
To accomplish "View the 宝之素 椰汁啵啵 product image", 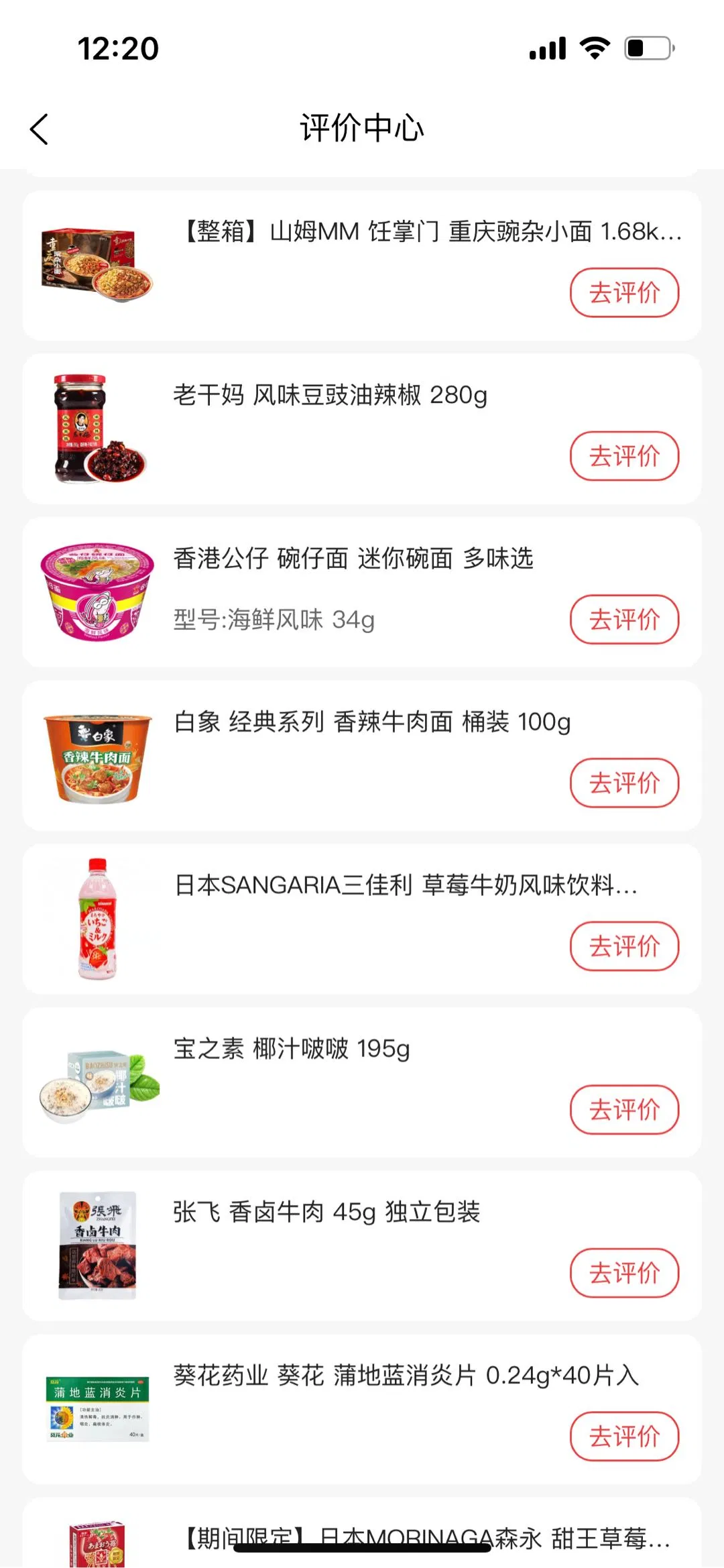I will (98, 1083).
